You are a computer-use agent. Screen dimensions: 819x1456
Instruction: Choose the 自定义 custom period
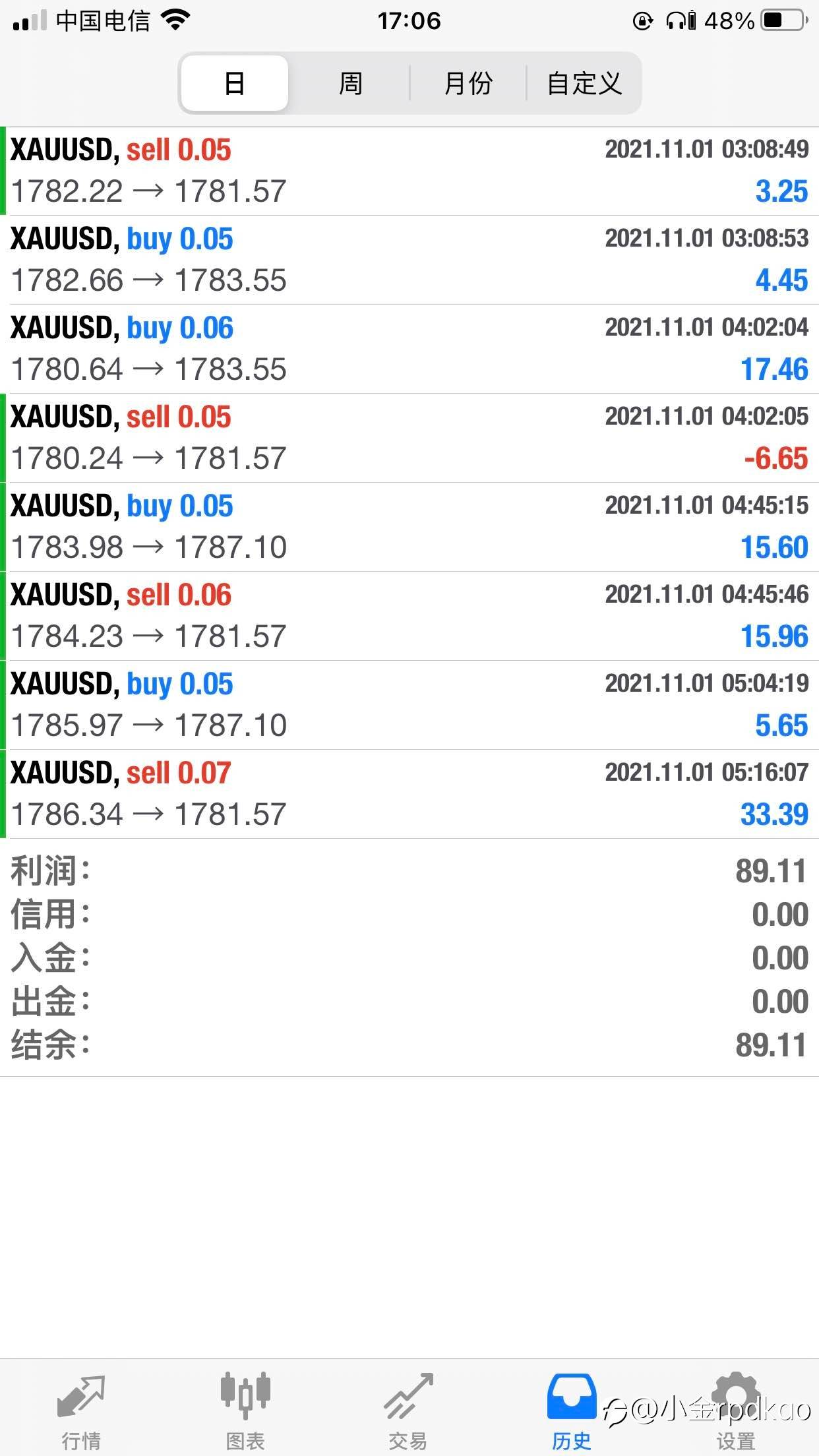[x=584, y=83]
